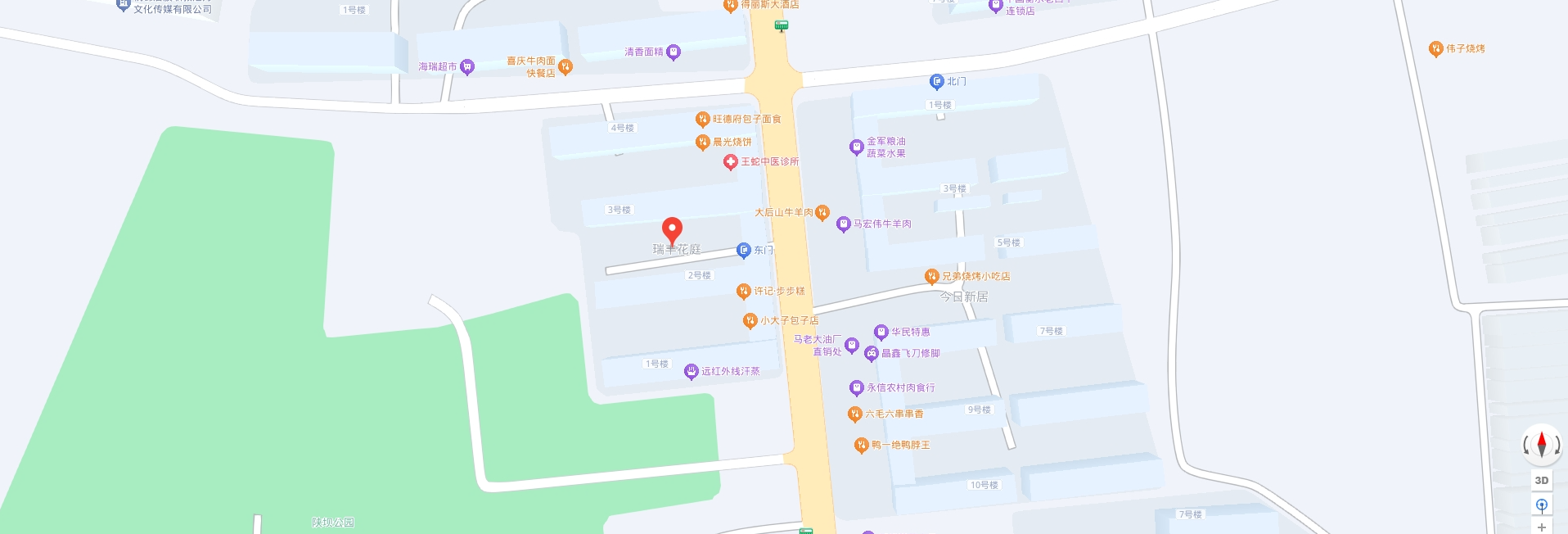Select 金军粮油蔬菜水果 shop marker
The width and height of the screenshot is (1568, 534).
(857, 147)
